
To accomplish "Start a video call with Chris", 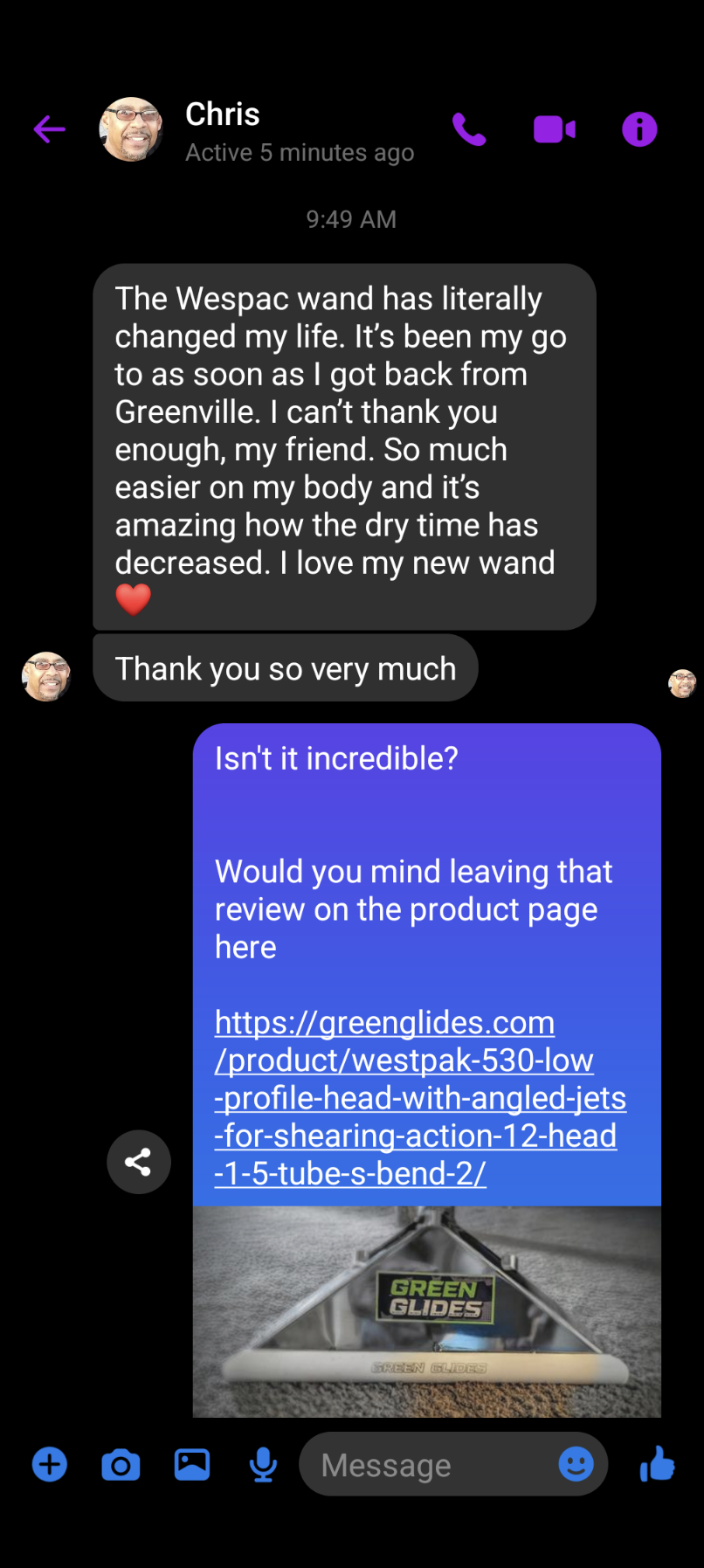I will 554,129.
